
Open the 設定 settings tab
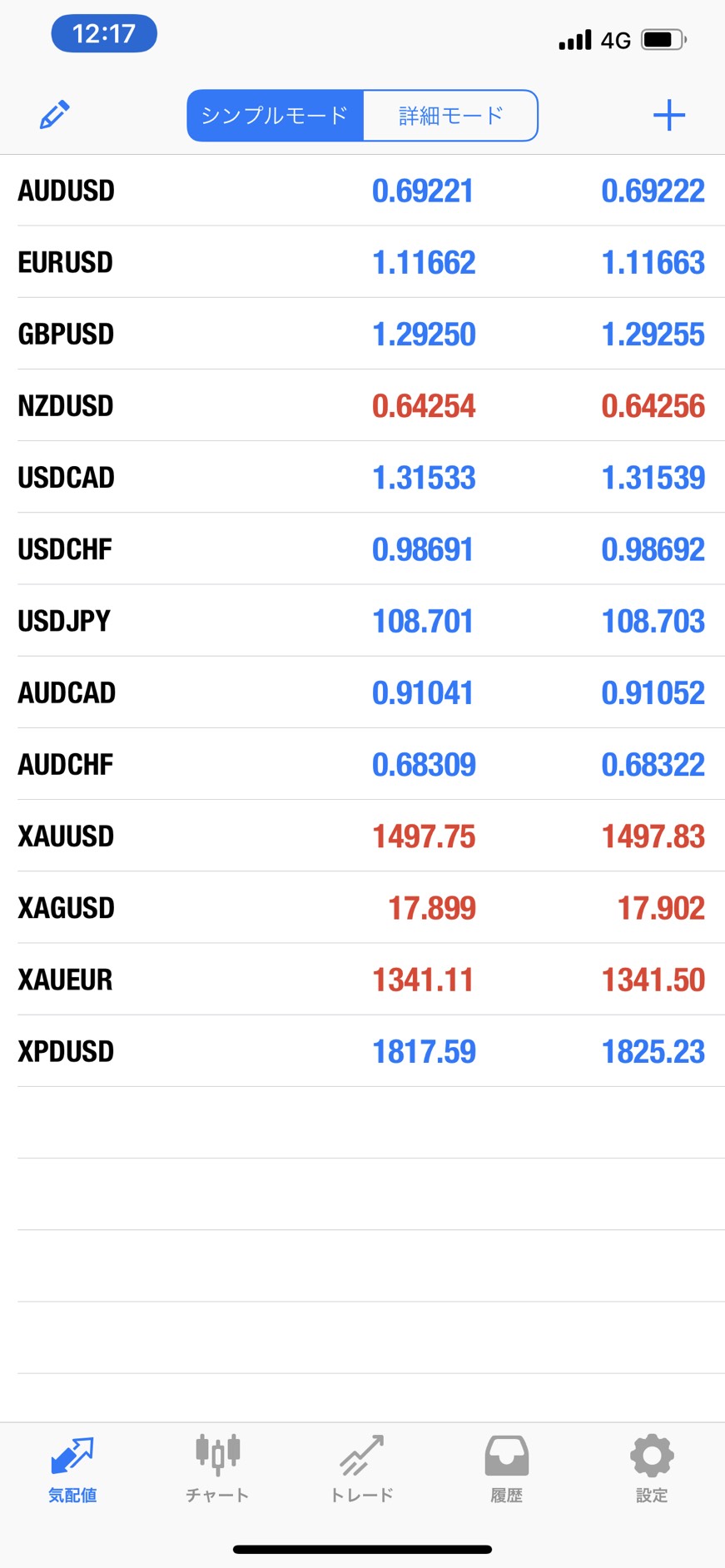click(652, 1469)
